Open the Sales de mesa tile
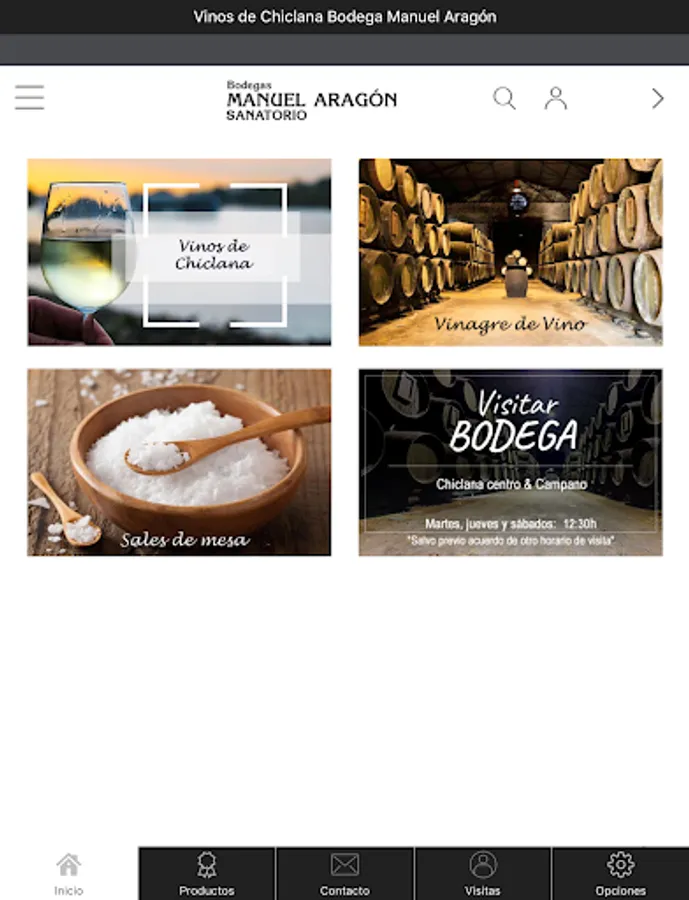The height and width of the screenshot is (900, 689). point(179,462)
